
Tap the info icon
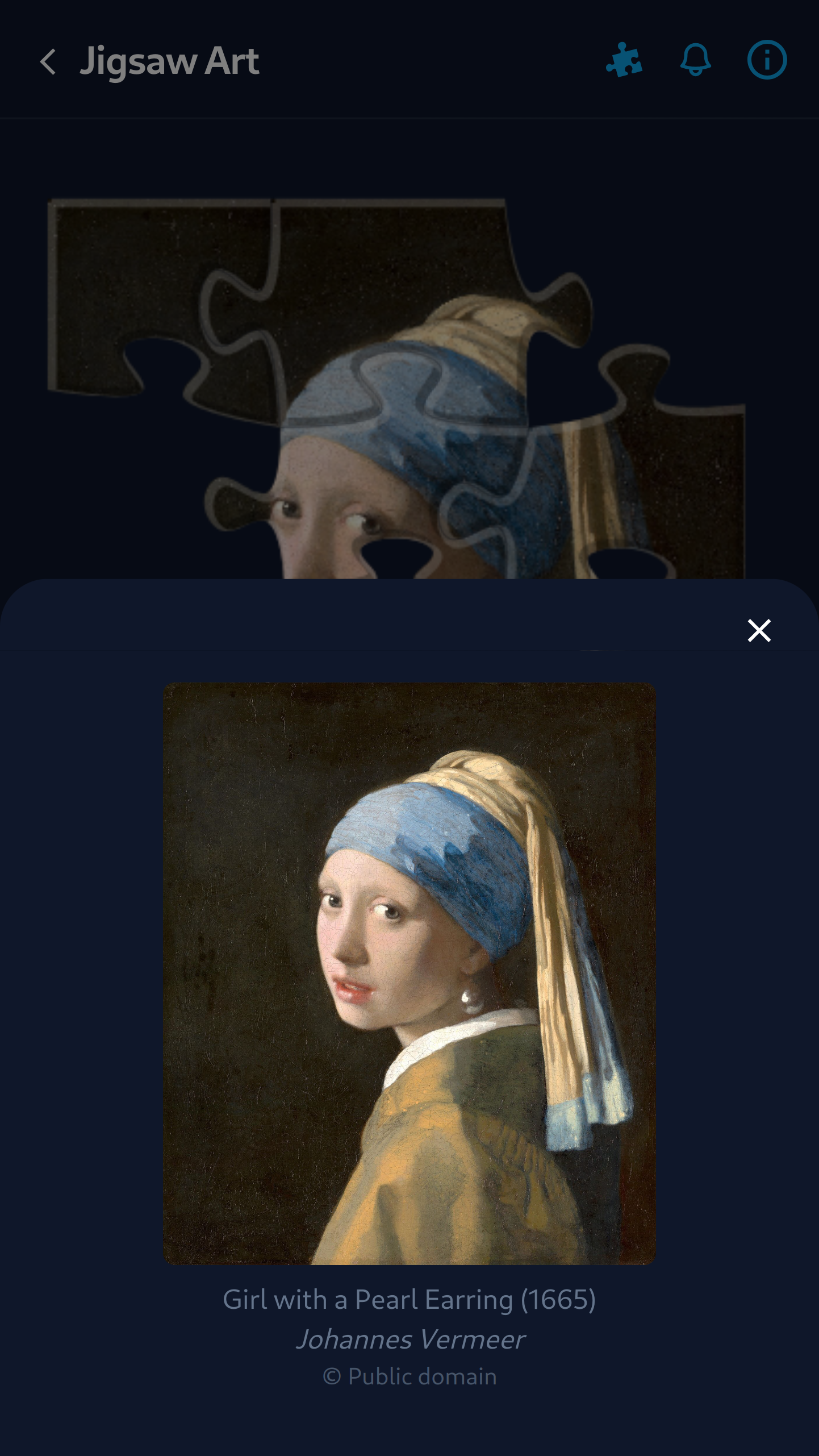767,60
